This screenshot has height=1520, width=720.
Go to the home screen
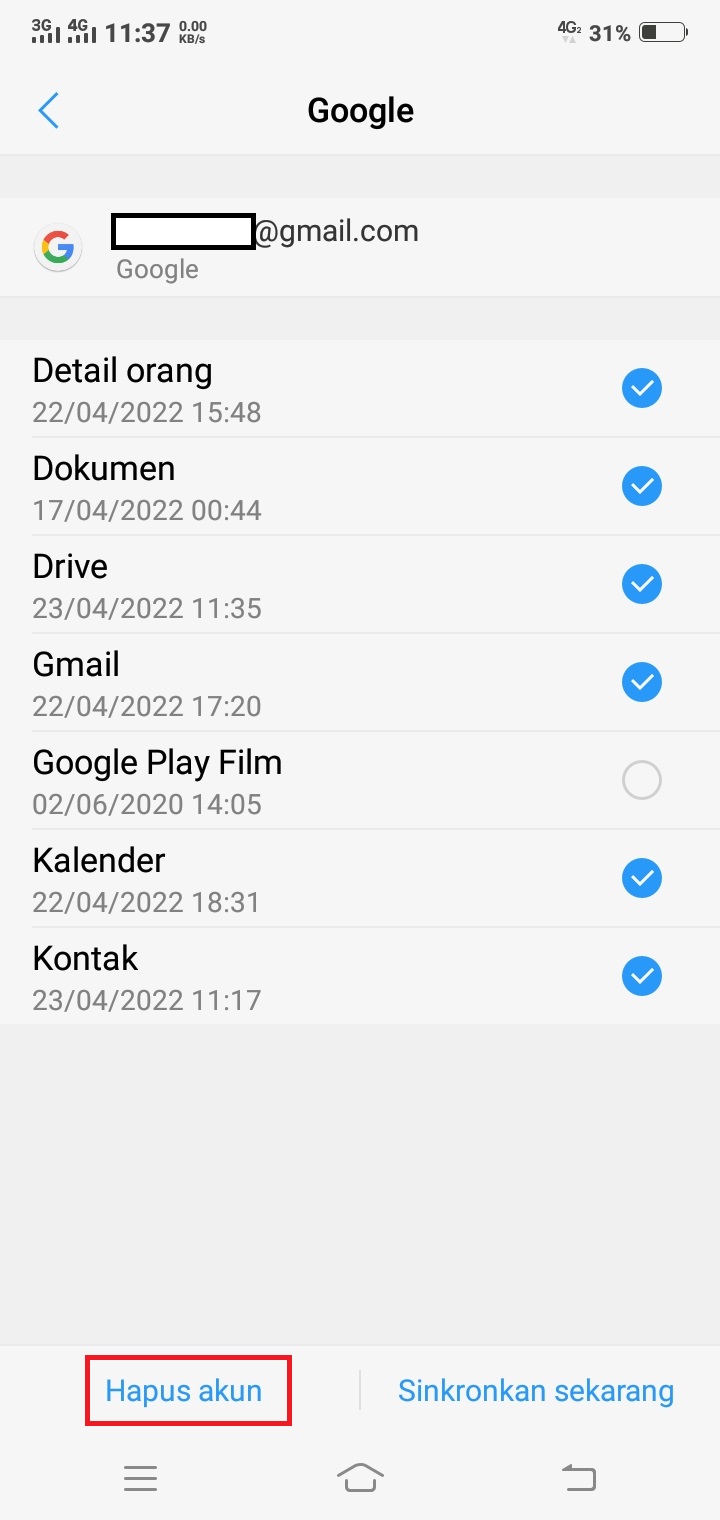pos(360,1477)
